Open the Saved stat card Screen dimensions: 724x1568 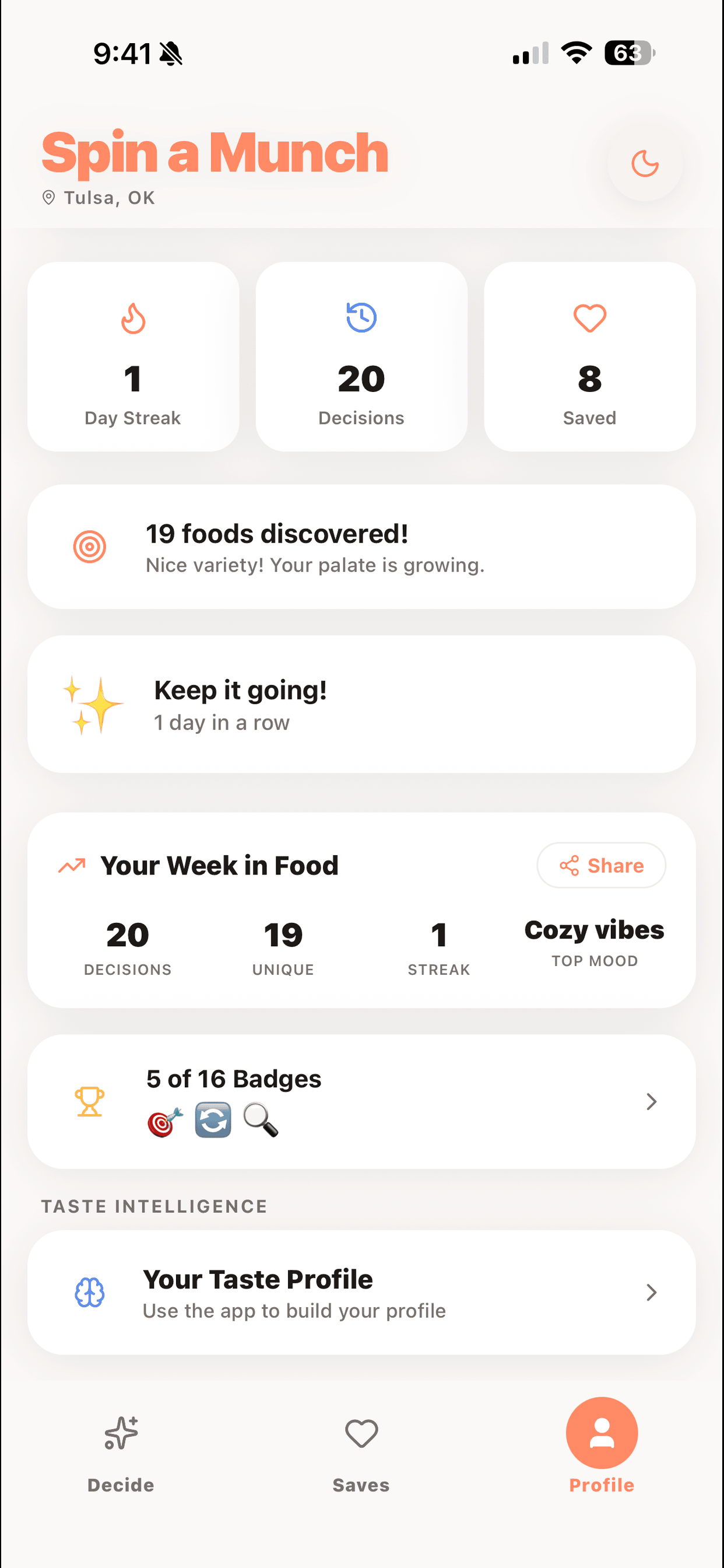point(589,356)
